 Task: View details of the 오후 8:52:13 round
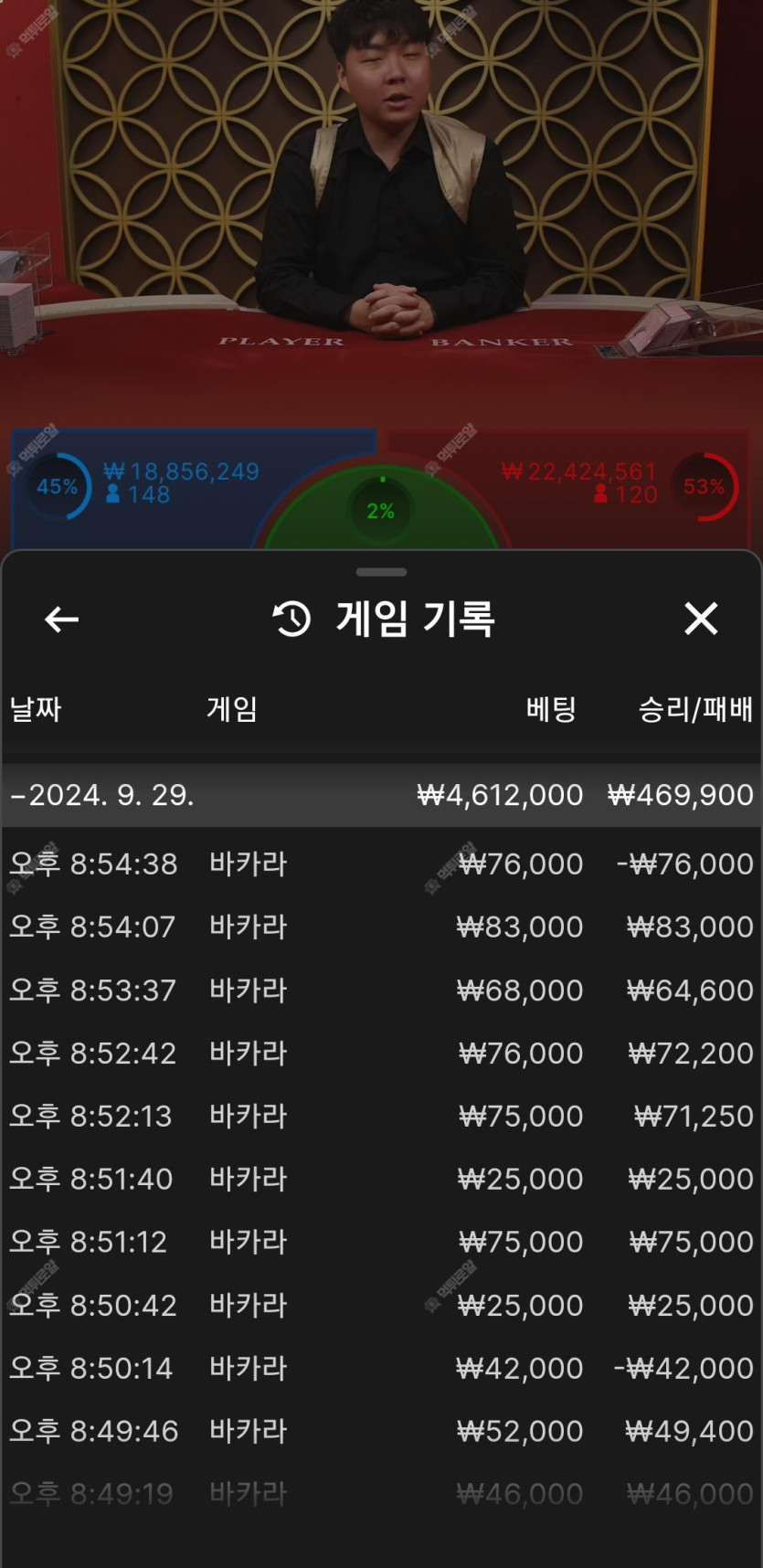tap(382, 1116)
